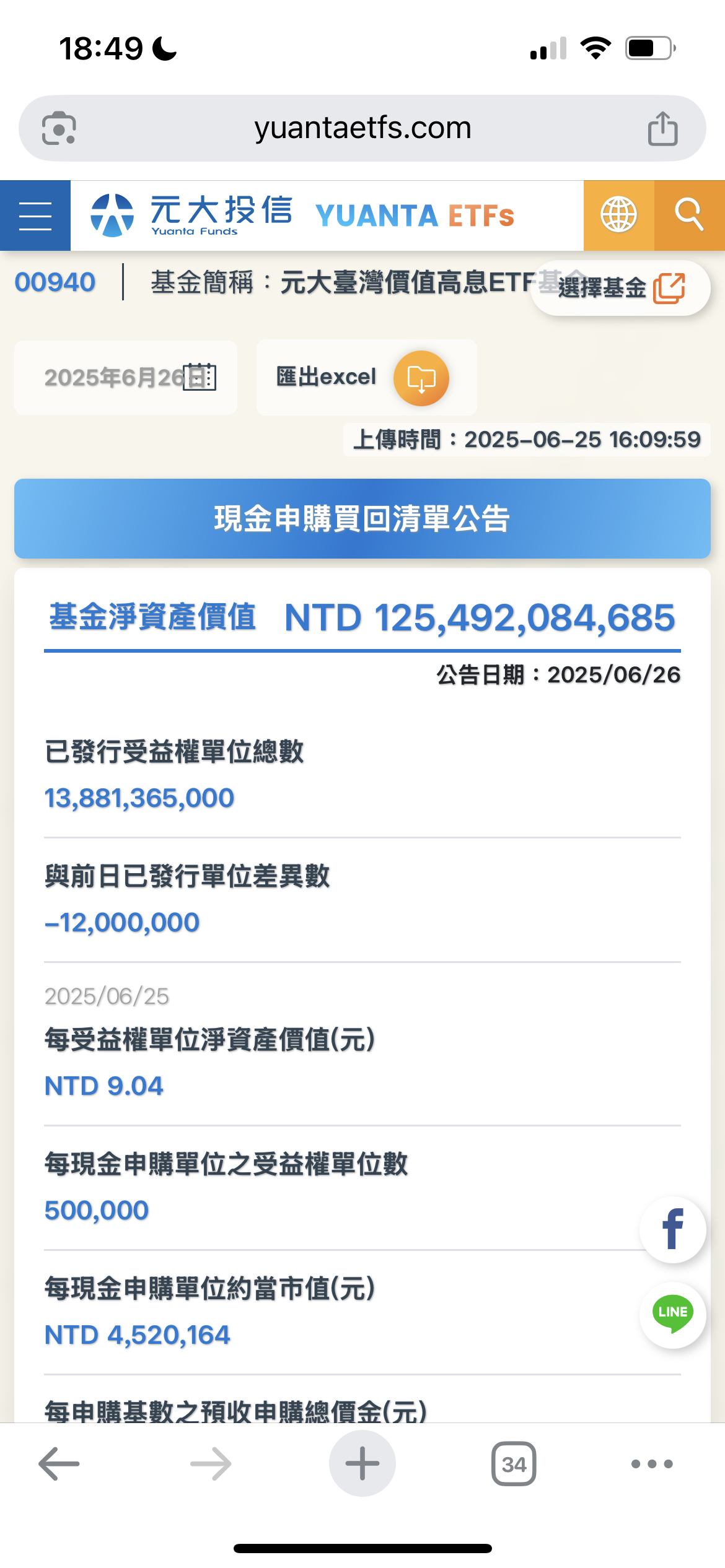Share the page via LINE
Image resolution: width=725 pixels, height=1568 pixels.
[x=672, y=1314]
